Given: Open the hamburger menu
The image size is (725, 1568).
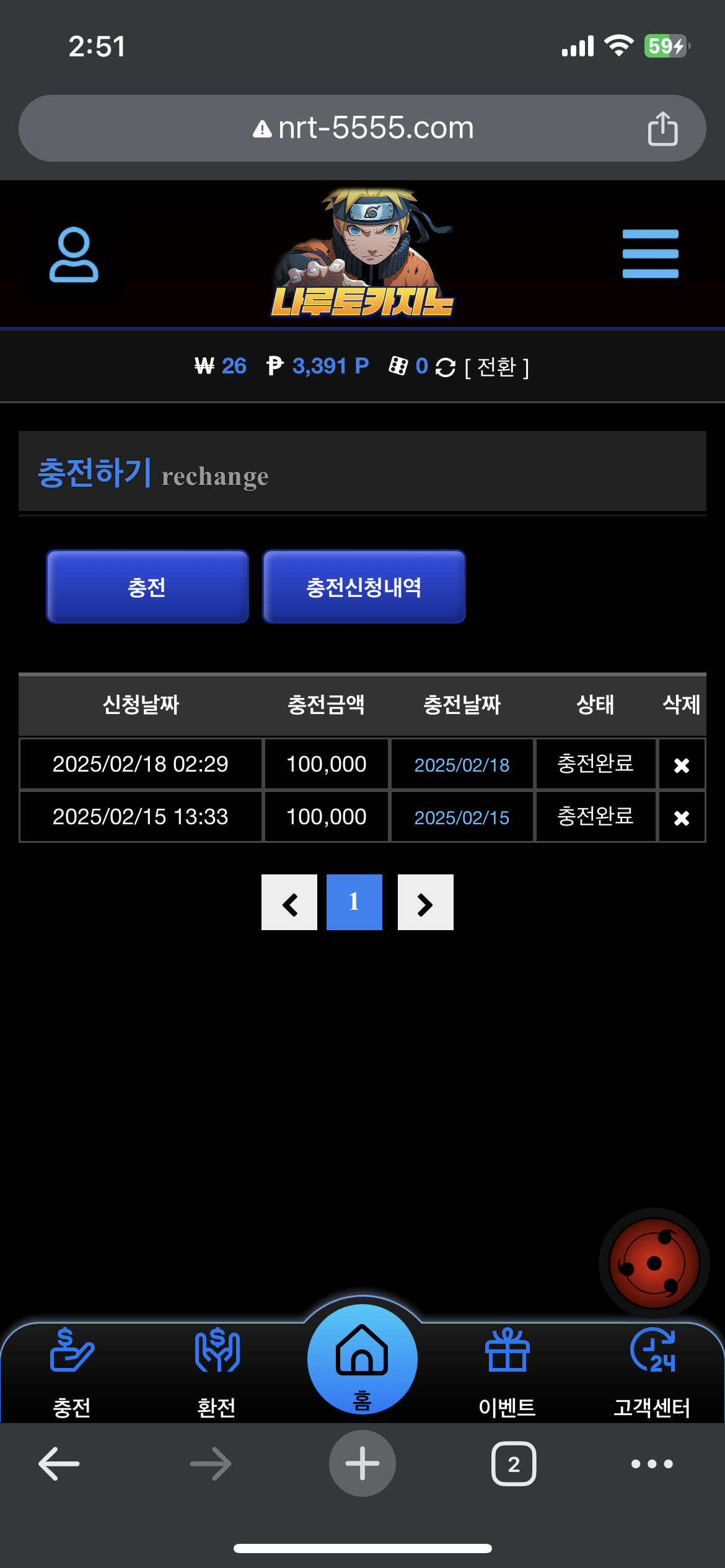Looking at the screenshot, I should 650,254.
